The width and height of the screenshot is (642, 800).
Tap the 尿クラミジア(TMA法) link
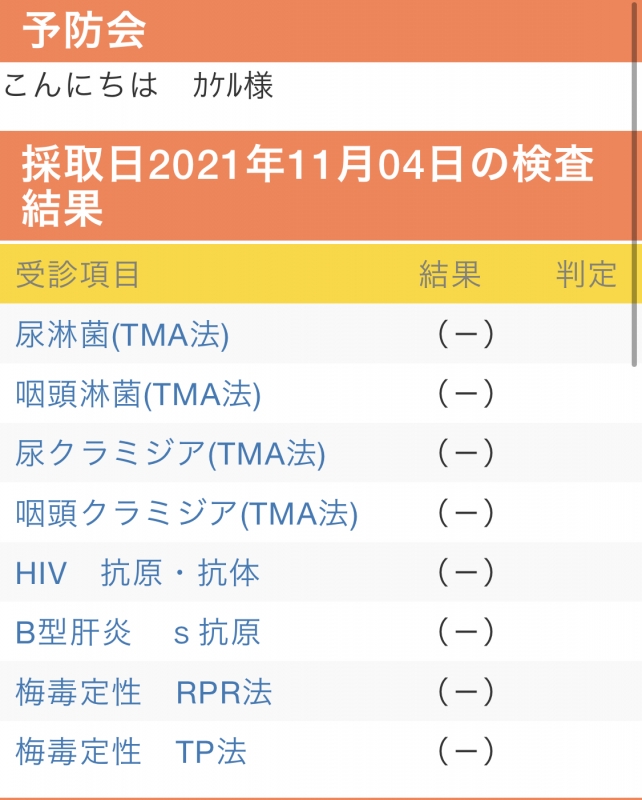170,454
